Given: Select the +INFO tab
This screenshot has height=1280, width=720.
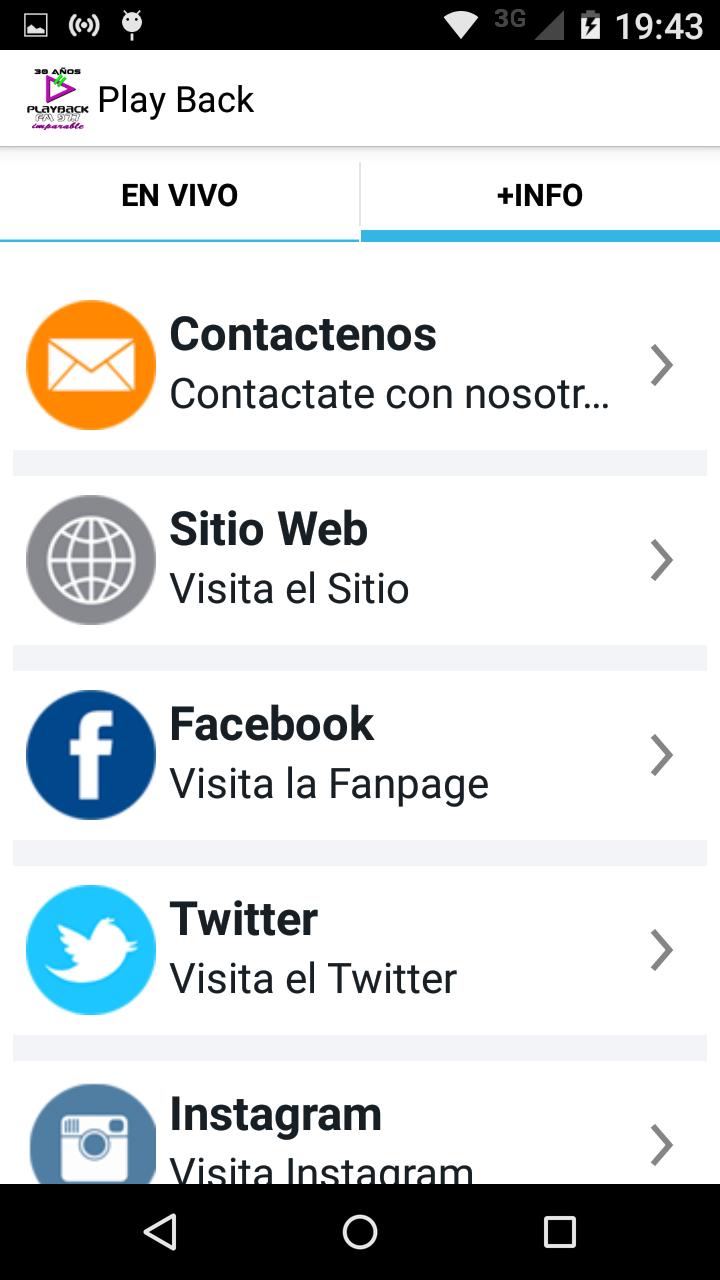Looking at the screenshot, I should (540, 195).
